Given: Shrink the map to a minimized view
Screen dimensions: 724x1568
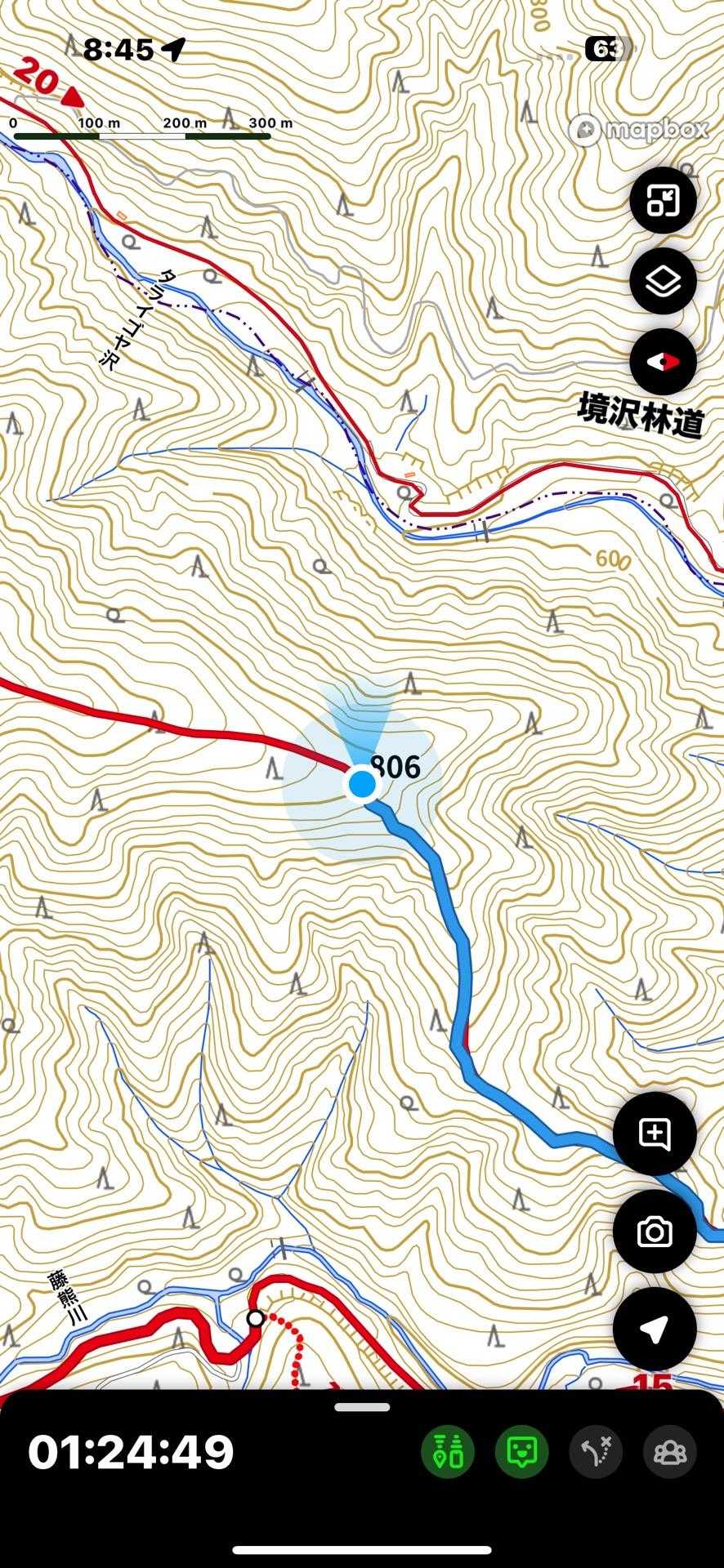Looking at the screenshot, I should click(x=663, y=200).
